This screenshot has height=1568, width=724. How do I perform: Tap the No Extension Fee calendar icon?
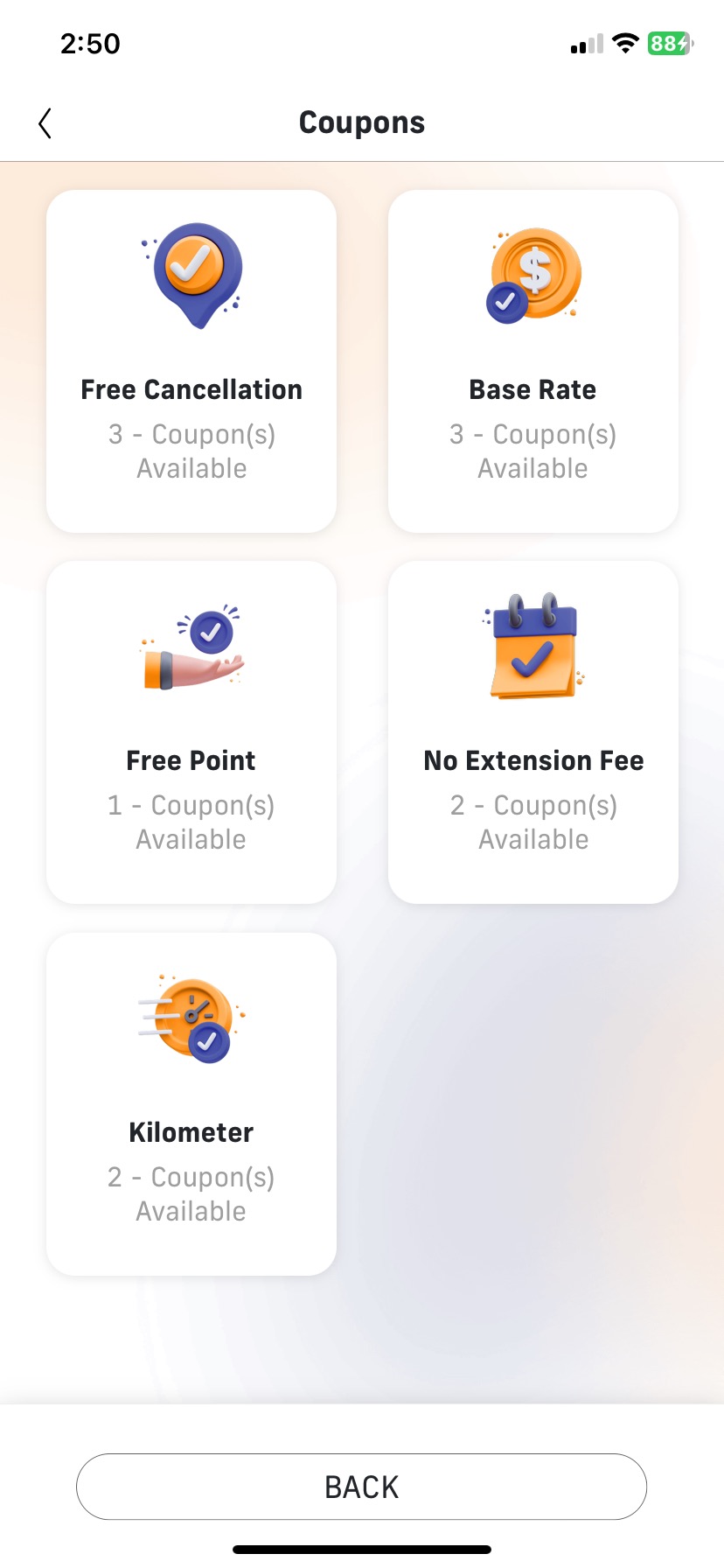point(533,645)
